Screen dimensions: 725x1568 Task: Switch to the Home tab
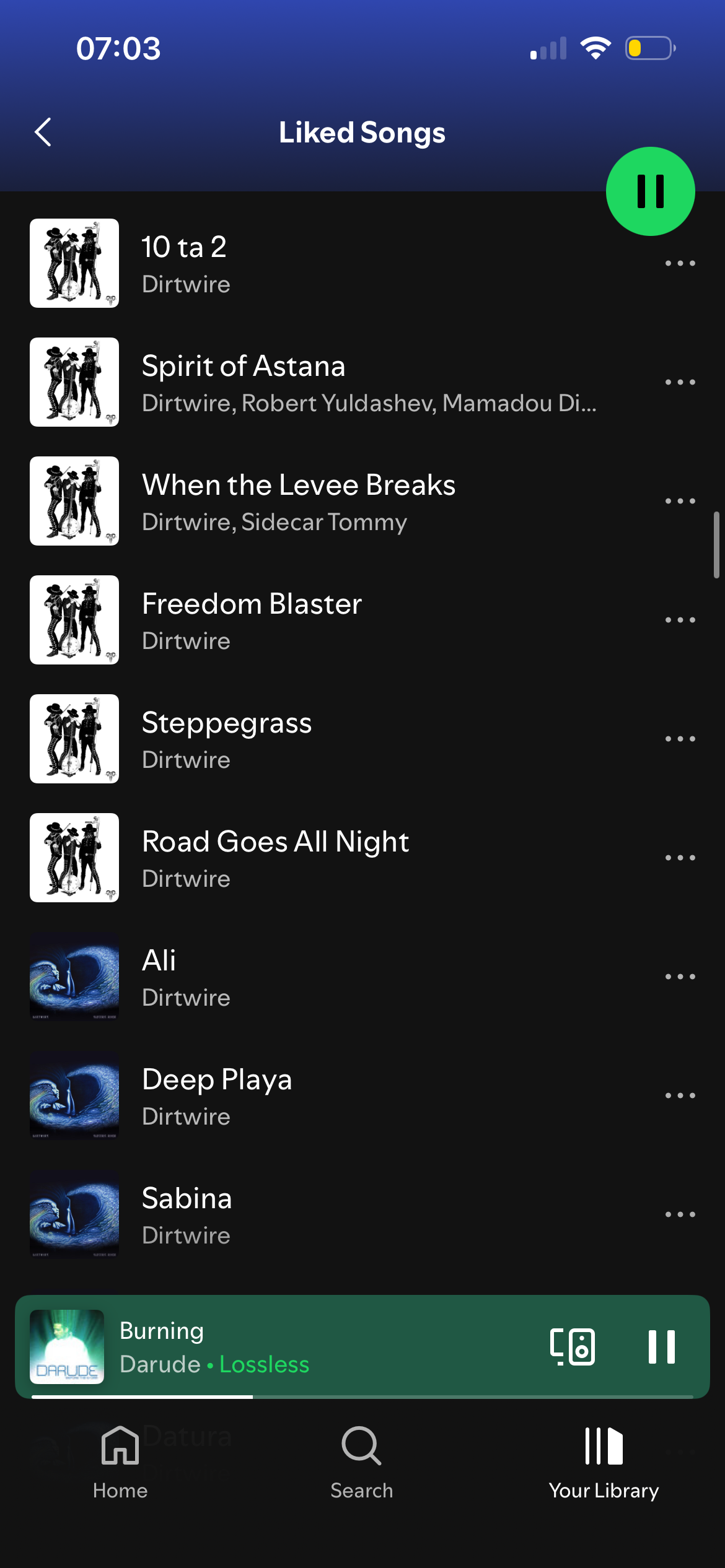pos(120,1463)
